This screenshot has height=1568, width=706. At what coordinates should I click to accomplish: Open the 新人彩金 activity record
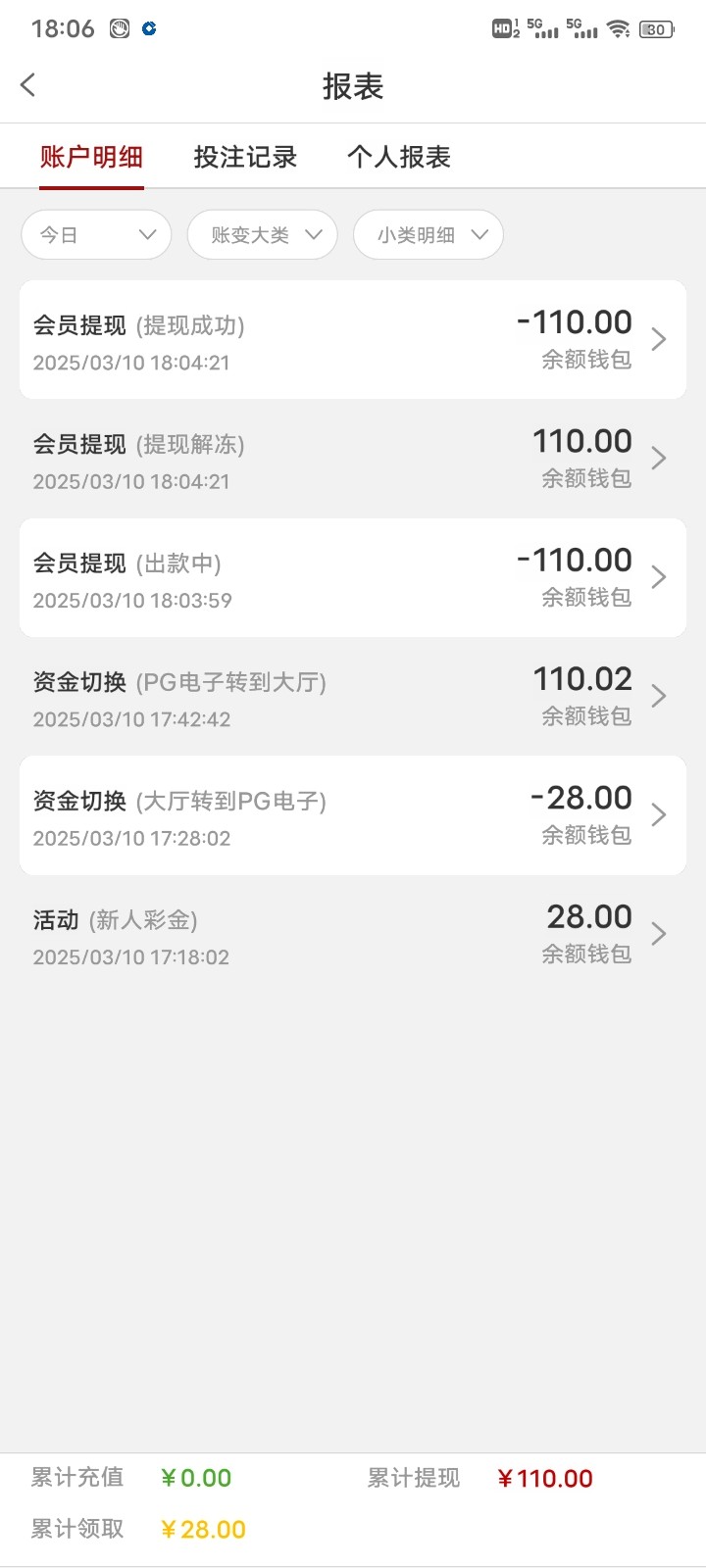point(353,934)
